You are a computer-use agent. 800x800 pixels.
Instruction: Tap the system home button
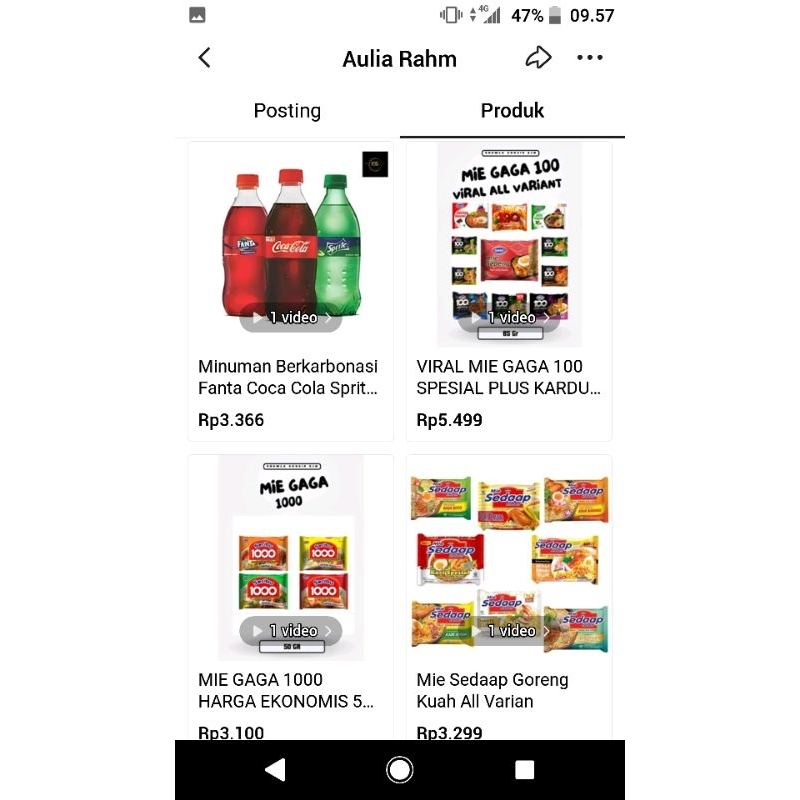tap(400, 769)
